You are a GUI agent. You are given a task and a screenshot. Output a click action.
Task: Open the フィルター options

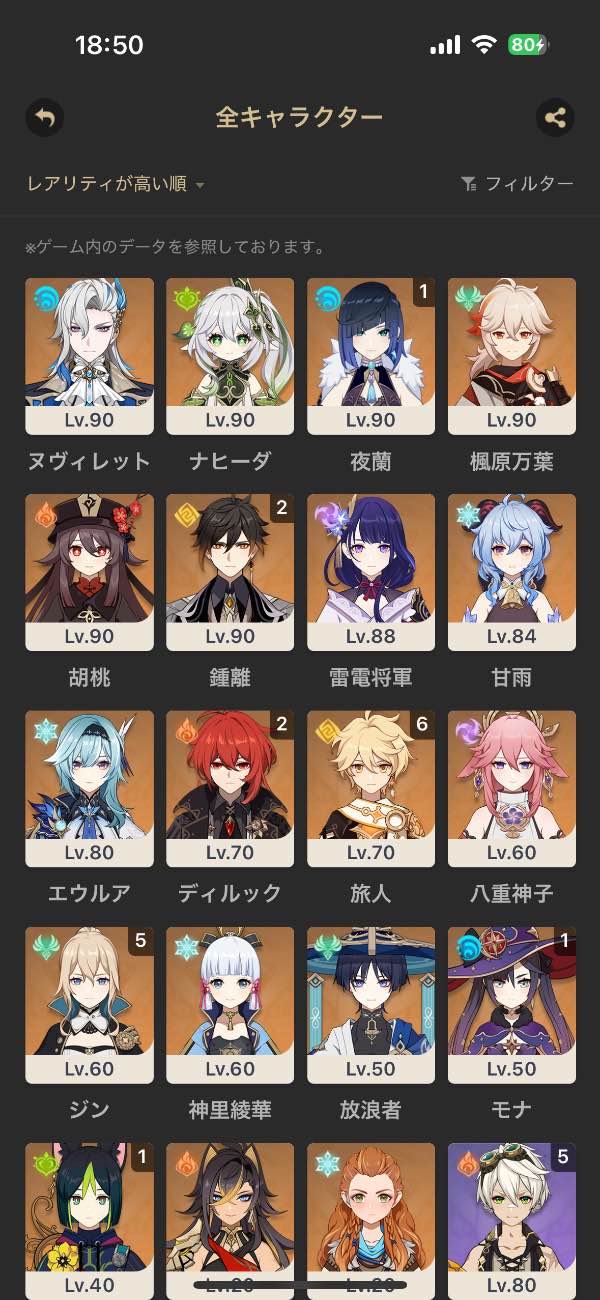coord(517,184)
